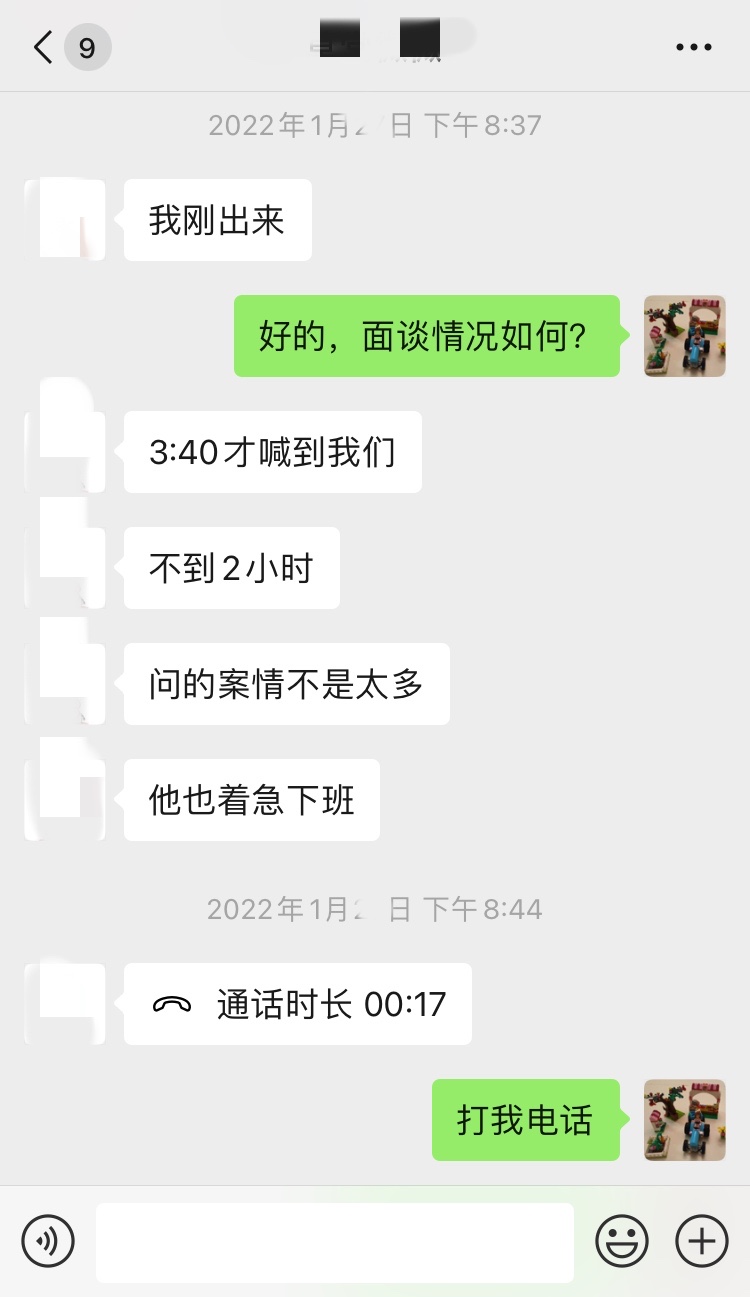Tap the call record 通话时长 00:17
The height and width of the screenshot is (1297, 750).
pyautogui.click(x=298, y=1004)
